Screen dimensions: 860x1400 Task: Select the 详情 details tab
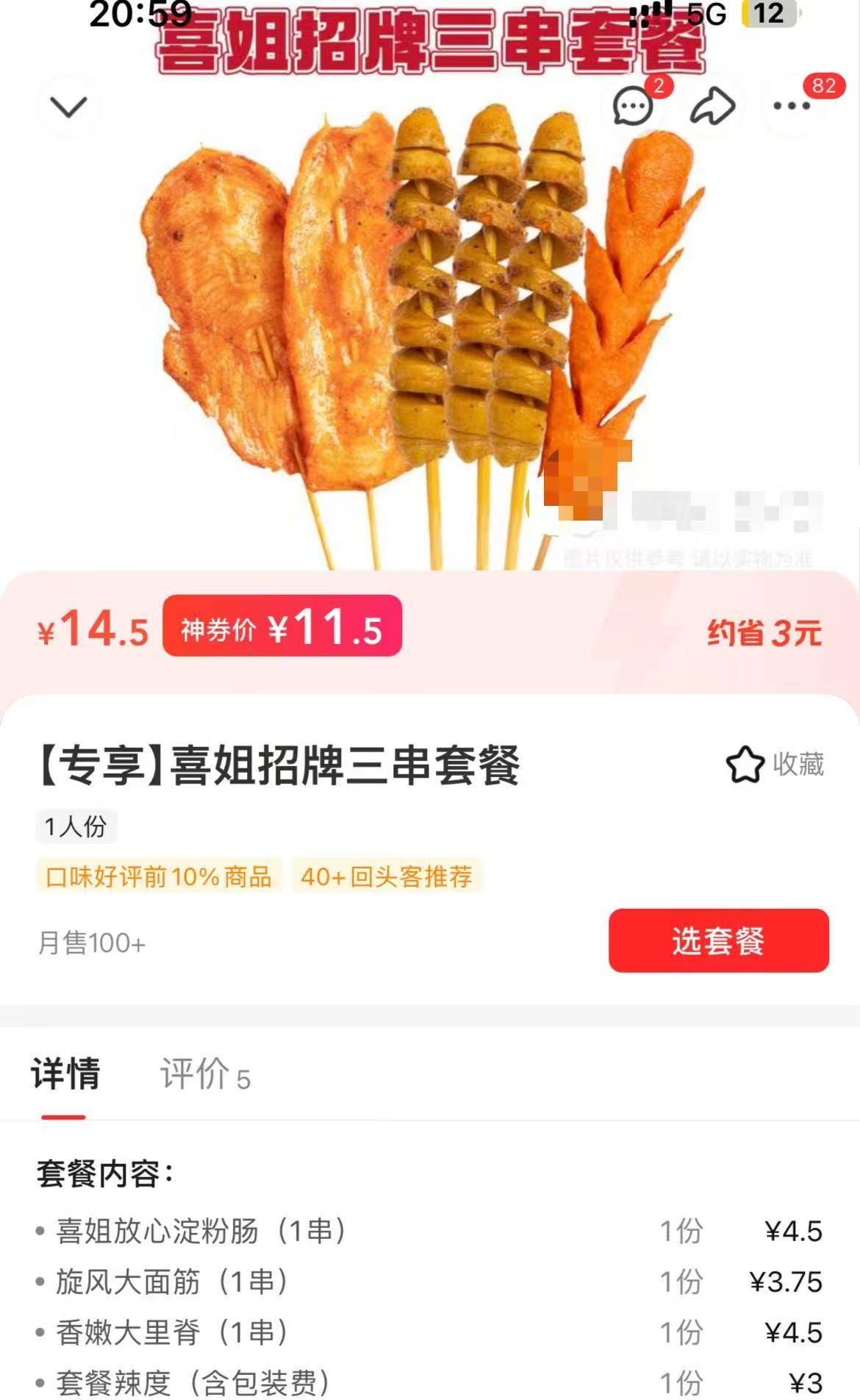[x=65, y=1074]
